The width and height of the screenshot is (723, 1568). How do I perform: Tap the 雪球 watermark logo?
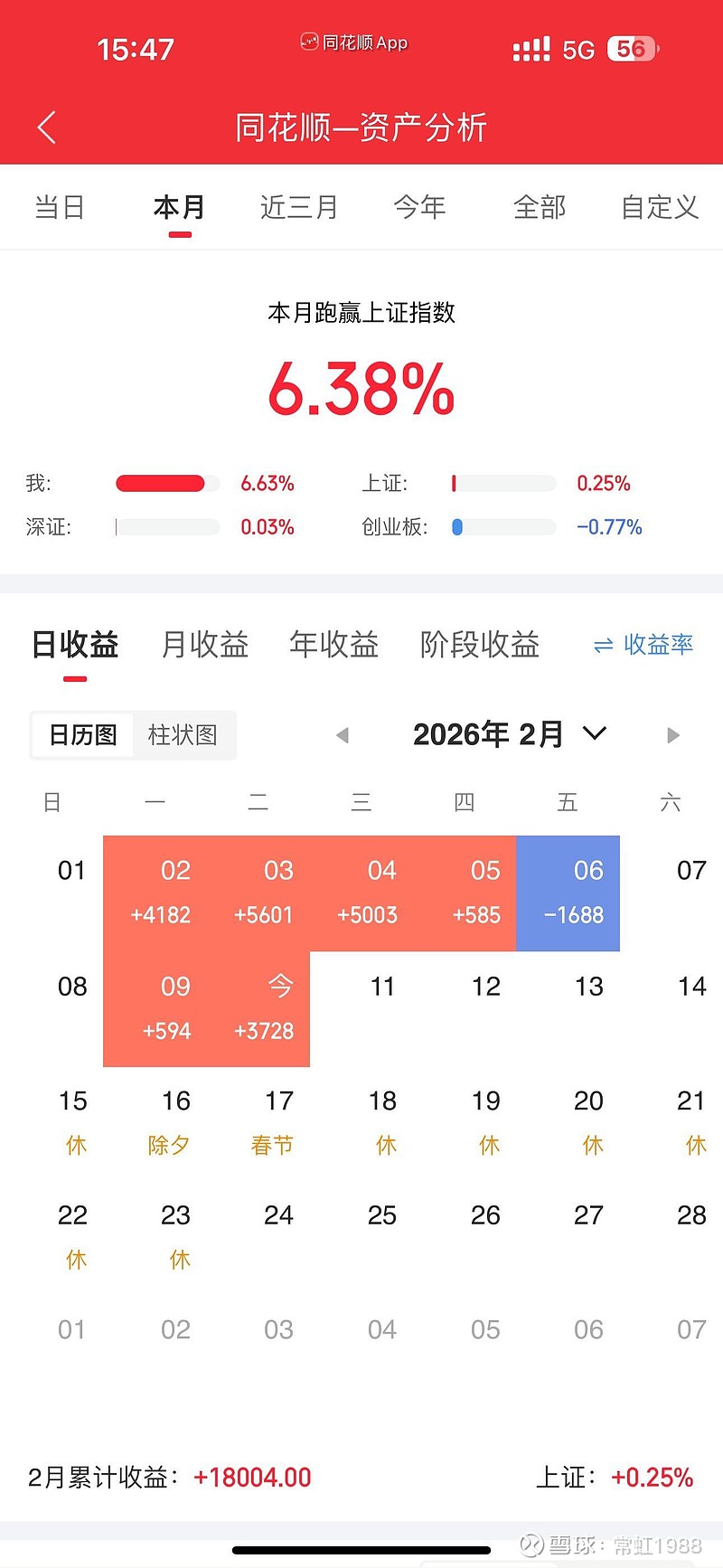tap(531, 1541)
